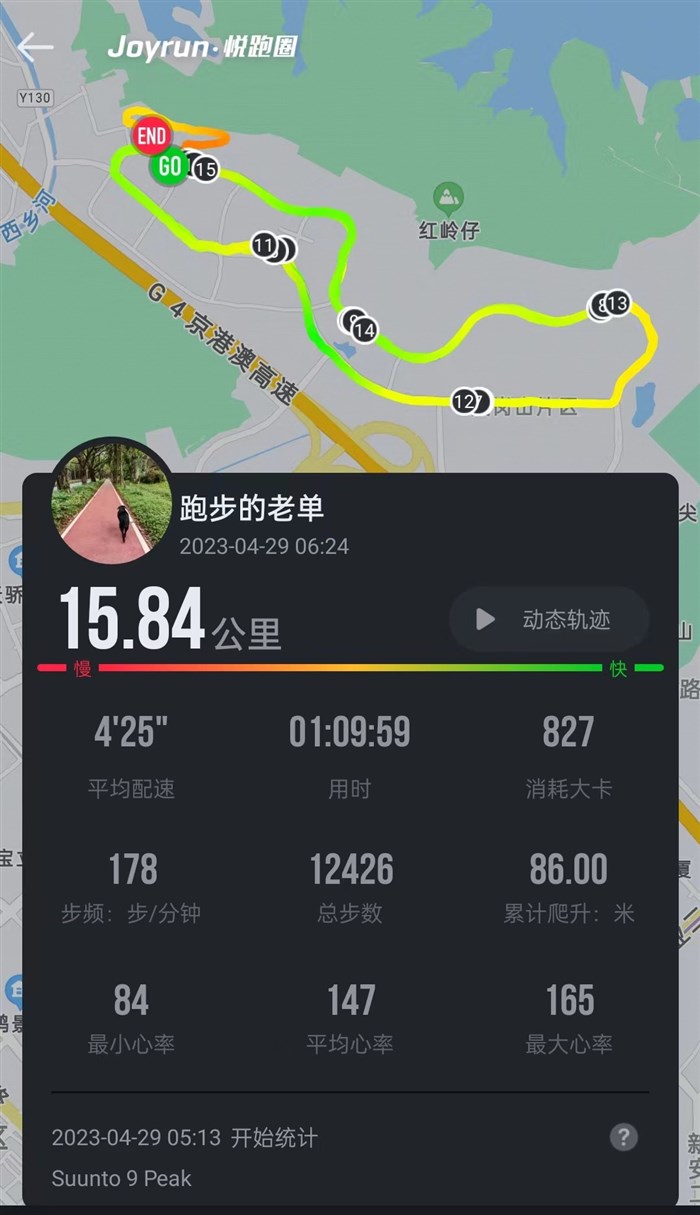Play the 动态轨迹 route animation
The image size is (700, 1215).
tap(549, 620)
